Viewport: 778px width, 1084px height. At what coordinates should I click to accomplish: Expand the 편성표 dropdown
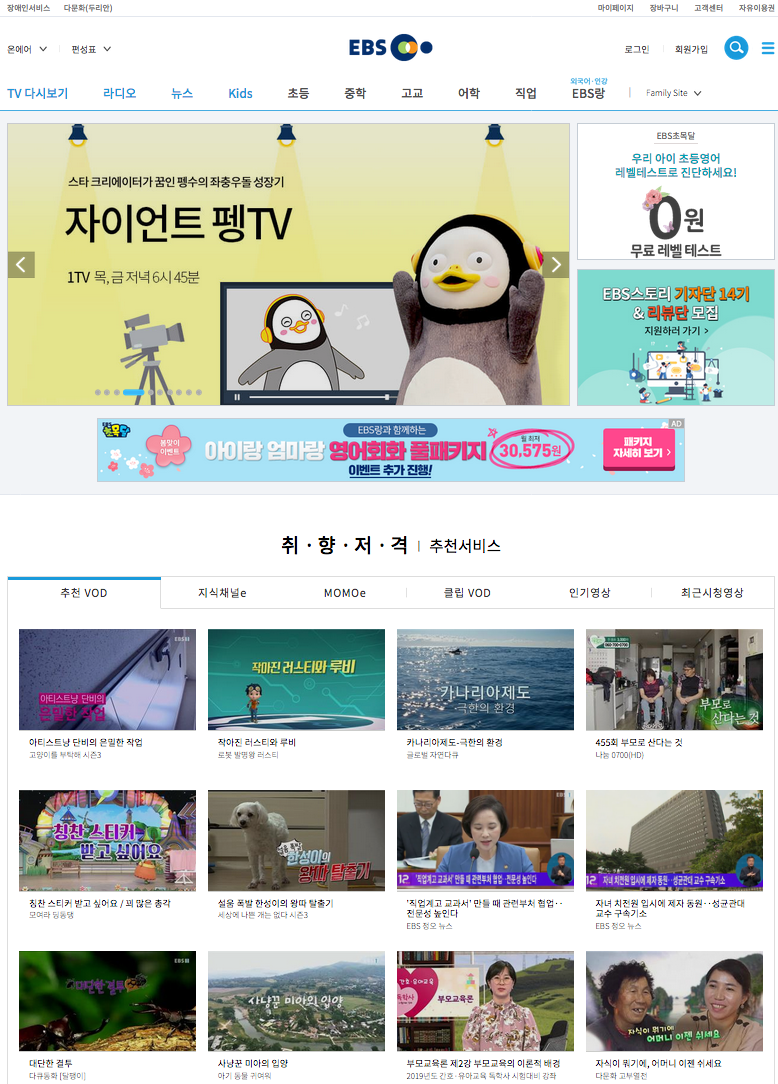[x=91, y=49]
